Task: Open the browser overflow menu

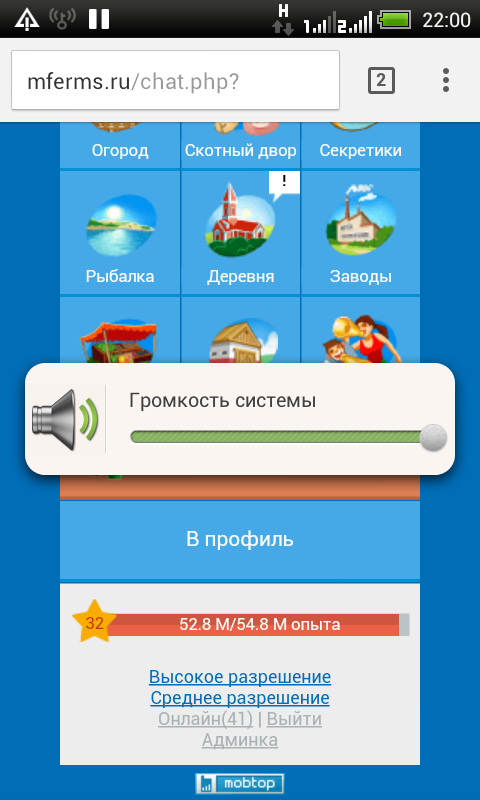Action: (x=446, y=80)
